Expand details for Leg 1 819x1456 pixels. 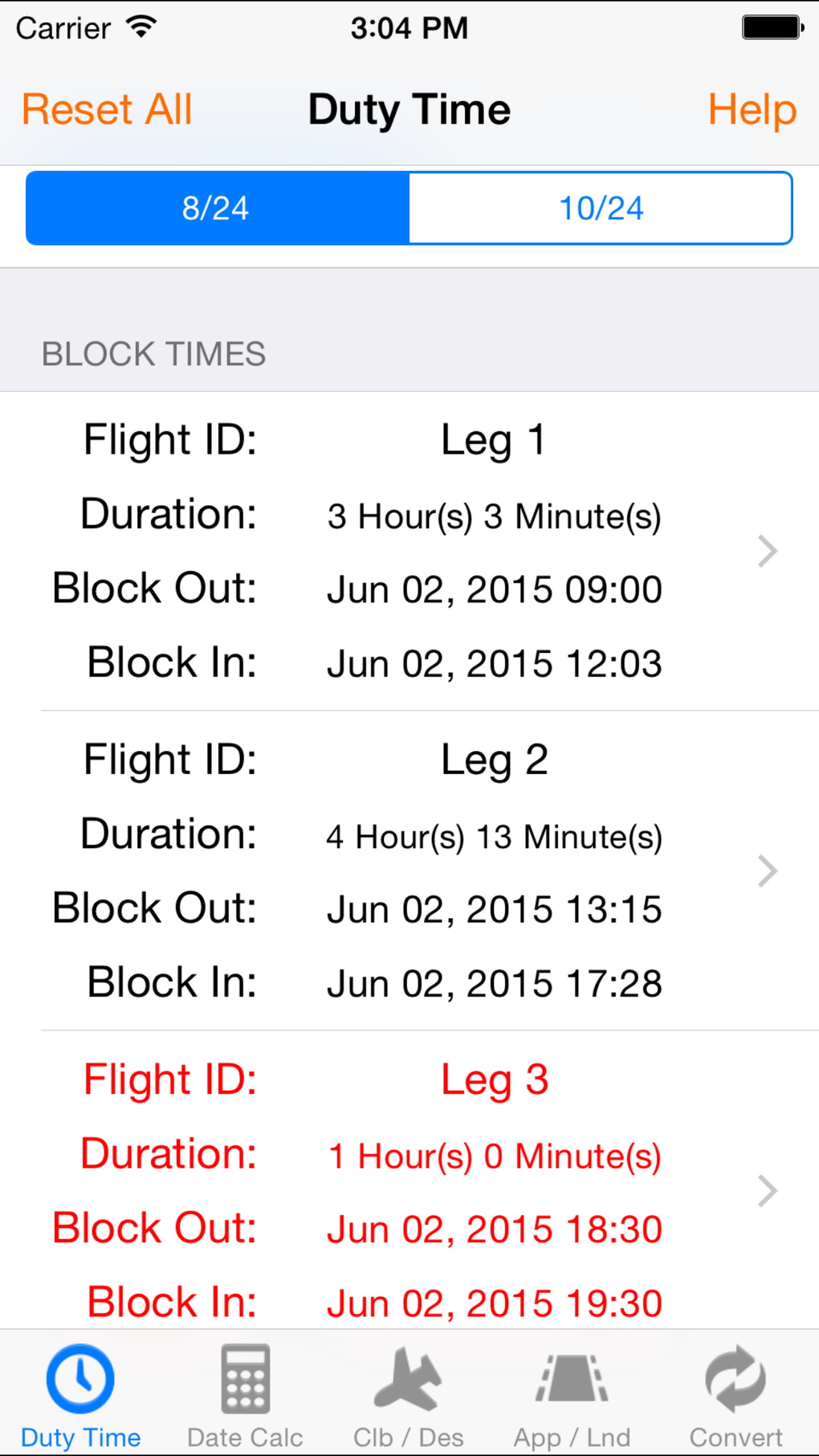(x=766, y=551)
